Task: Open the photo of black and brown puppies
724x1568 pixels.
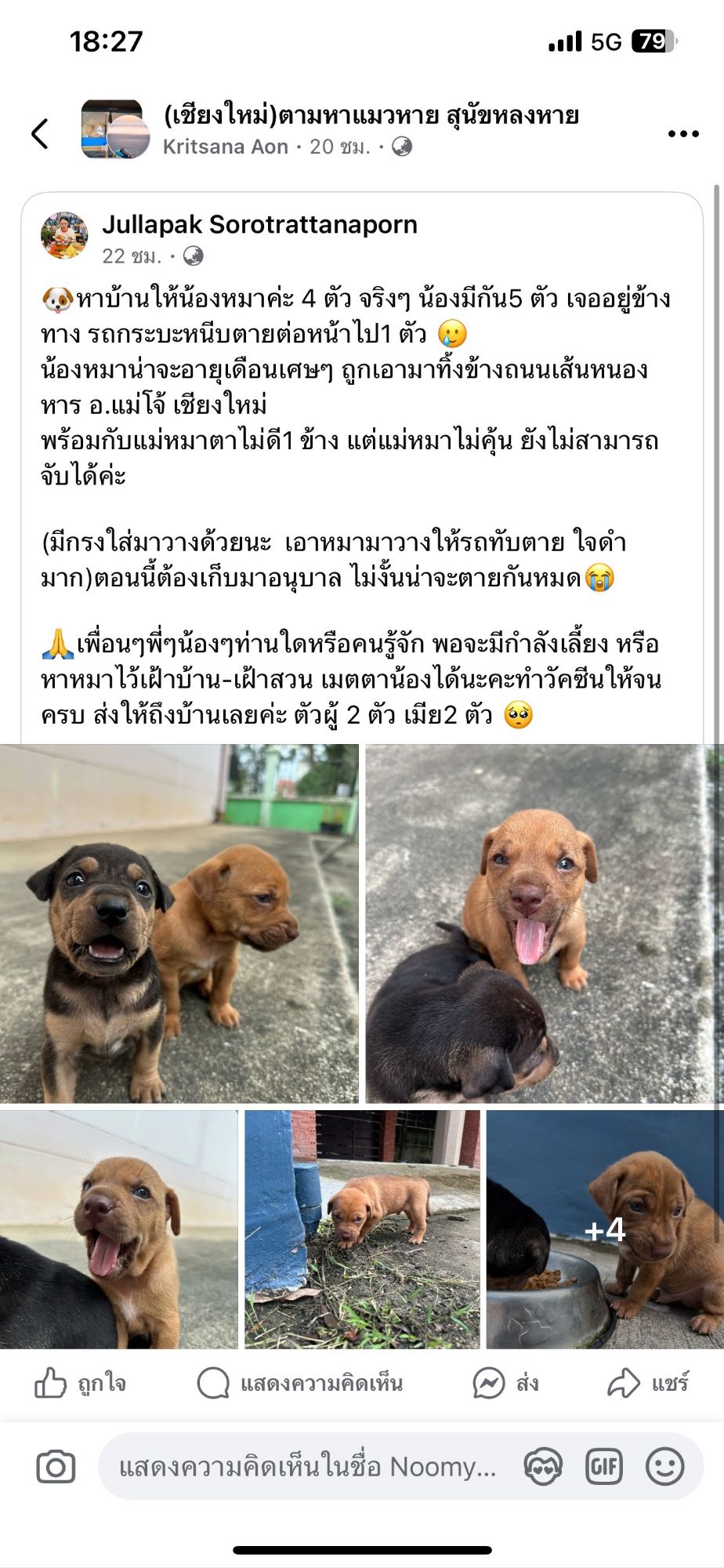Action: [x=179, y=923]
